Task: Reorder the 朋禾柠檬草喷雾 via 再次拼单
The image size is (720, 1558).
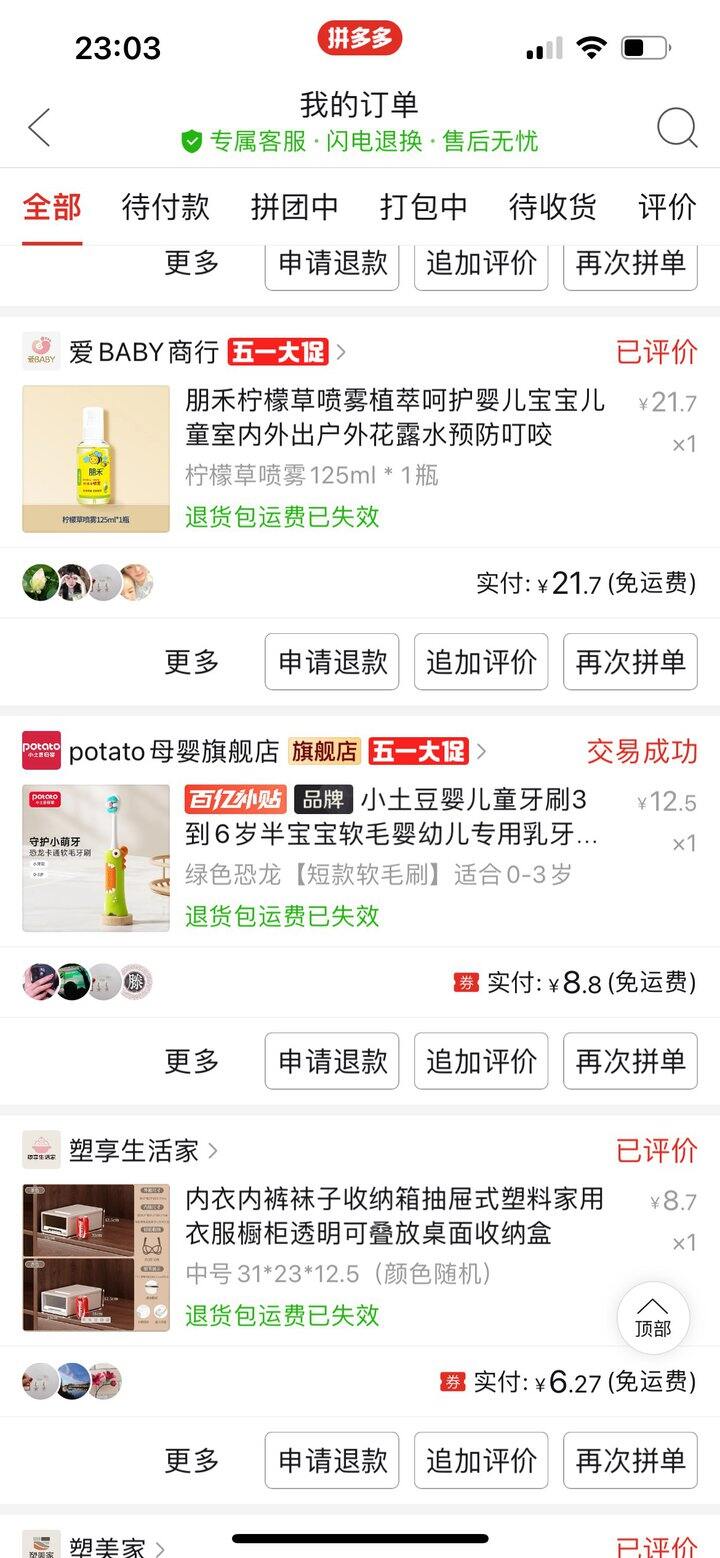Action: tap(630, 662)
